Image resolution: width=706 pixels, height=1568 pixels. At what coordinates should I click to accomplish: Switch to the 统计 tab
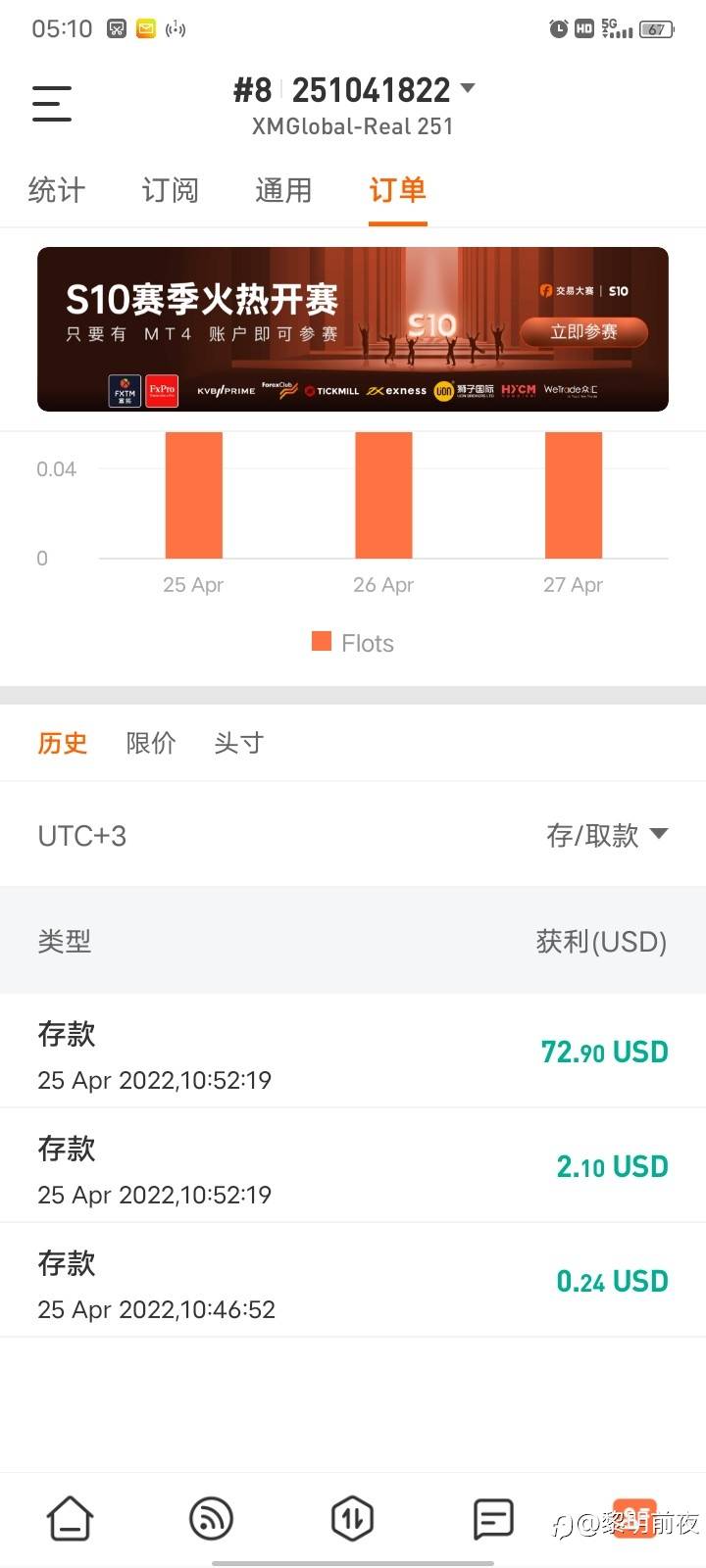click(57, 190)
